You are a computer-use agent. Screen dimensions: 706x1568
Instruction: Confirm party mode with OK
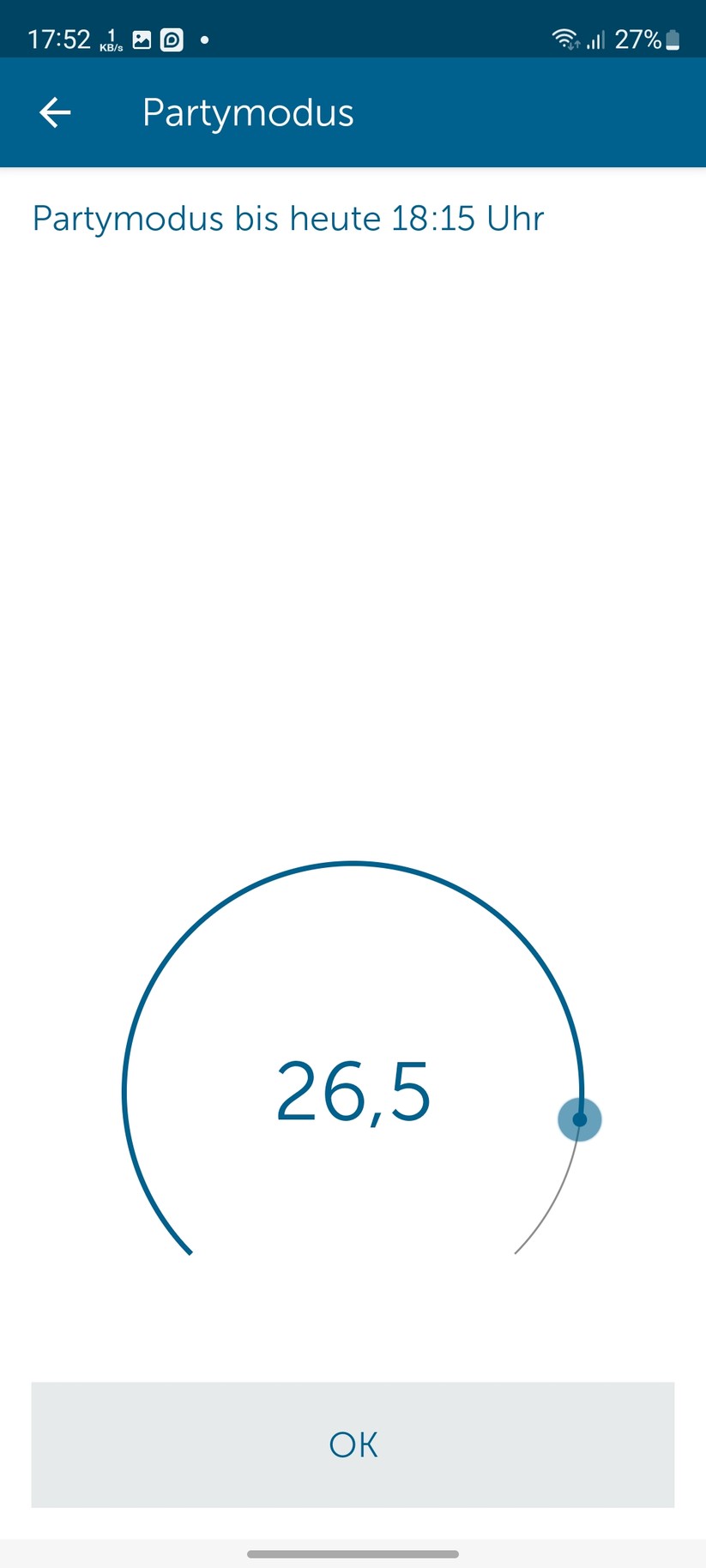(x=353, y=1444)
